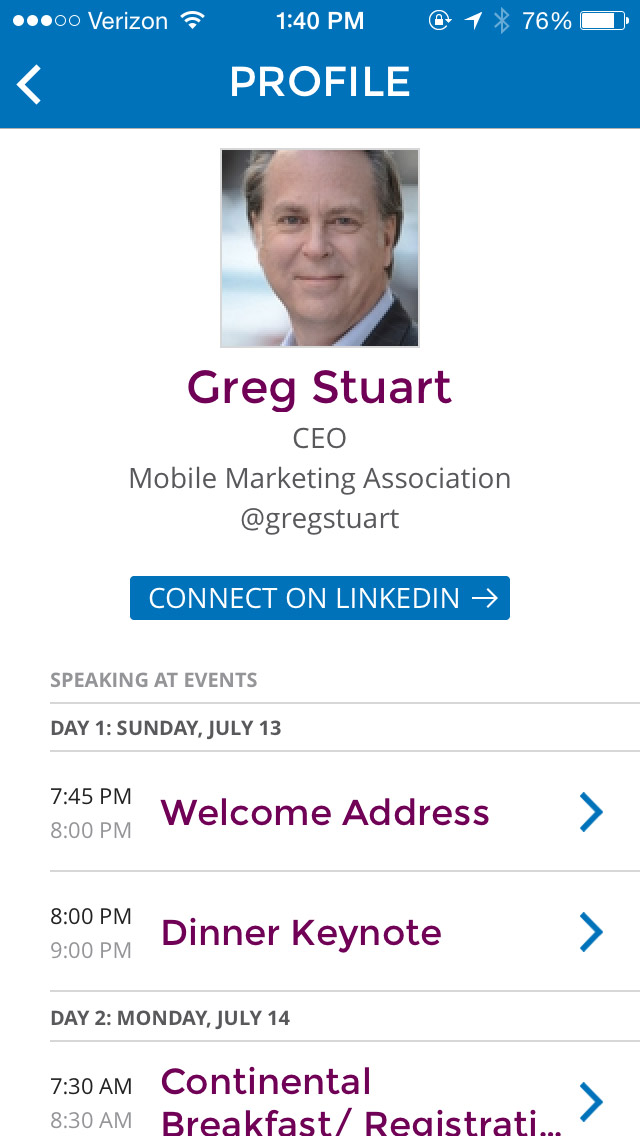
Task: Open the Welcome Address event
Action: point(325,812)
